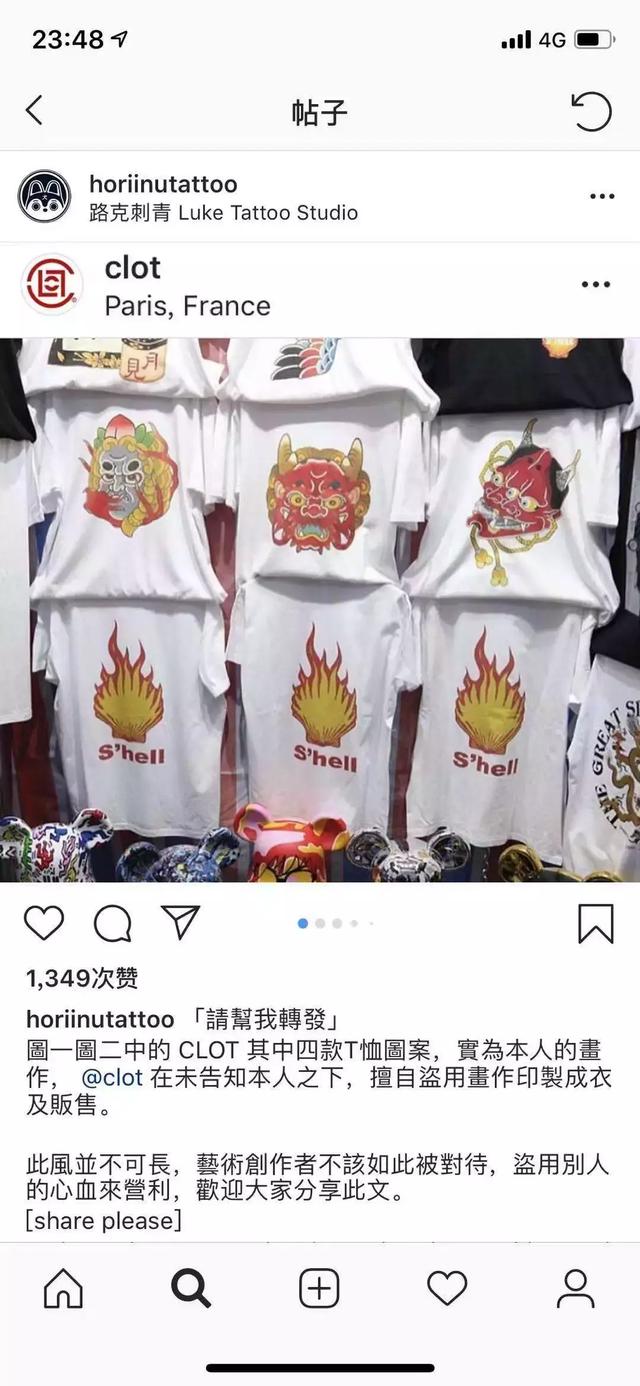Like the post with the heart icon
The height and width of the screenshot is (1386, 640).
click(x=44, y=923)
